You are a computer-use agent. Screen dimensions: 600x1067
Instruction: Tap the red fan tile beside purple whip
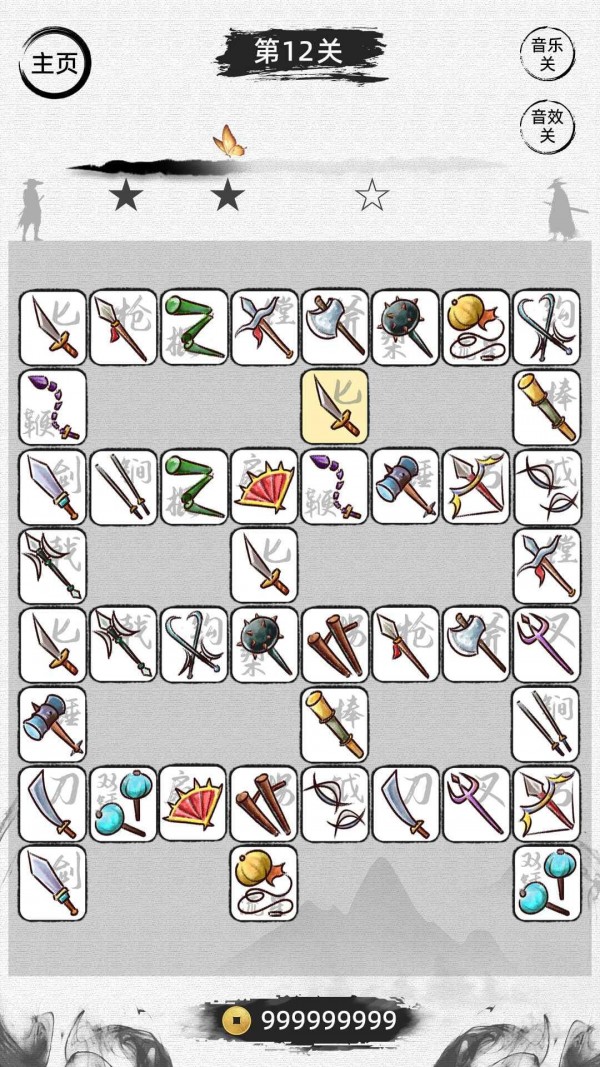pos(264,486)
